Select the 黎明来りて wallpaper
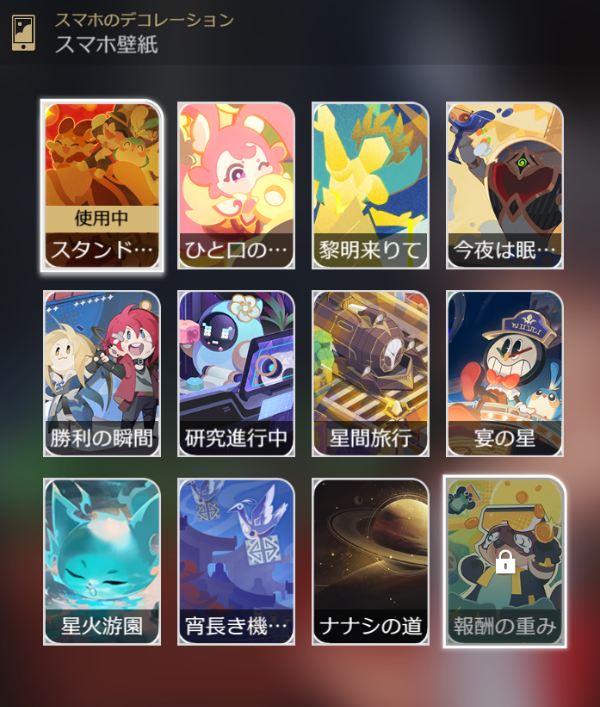 tap(370, 185)
